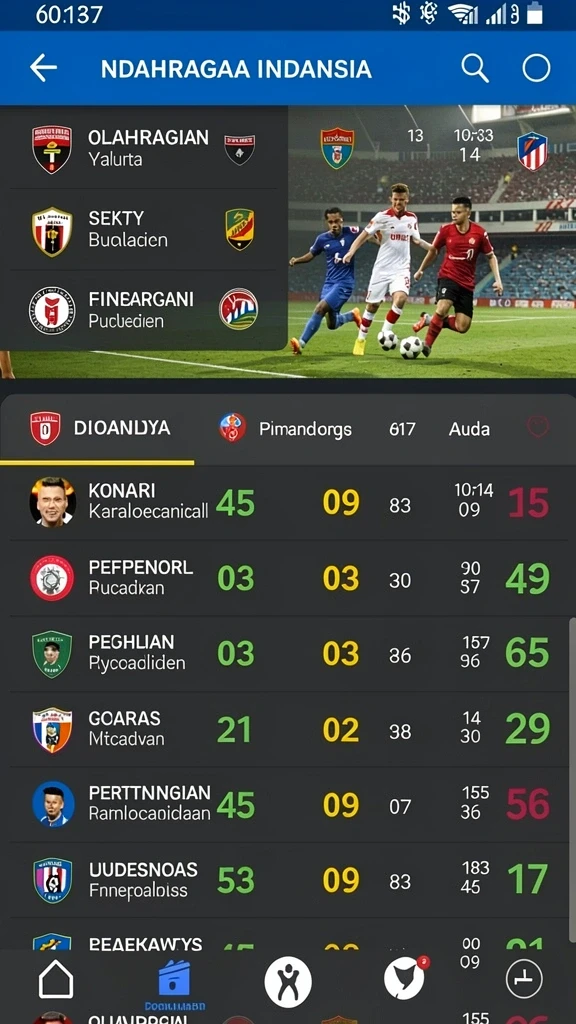Screen dimensions: 576x1024
Task: Tap the heart icon beside Auda
Action: (538, 427)
